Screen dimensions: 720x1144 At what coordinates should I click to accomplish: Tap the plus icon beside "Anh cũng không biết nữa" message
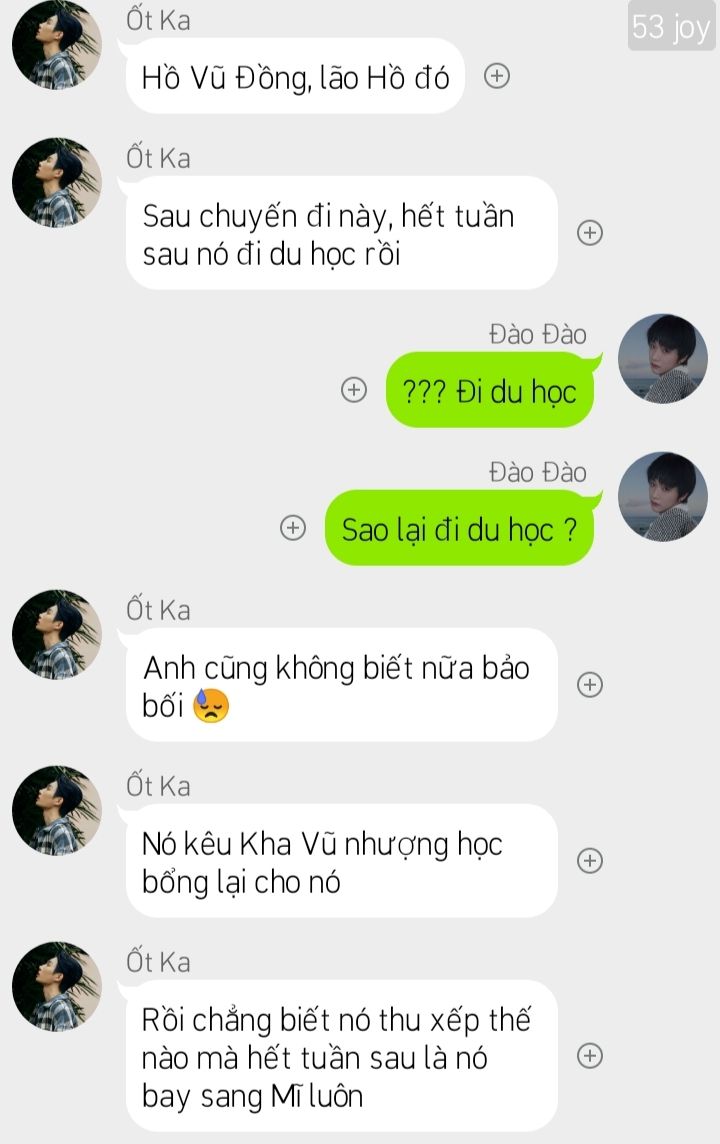pyautogui.click(x=590, y=685)
